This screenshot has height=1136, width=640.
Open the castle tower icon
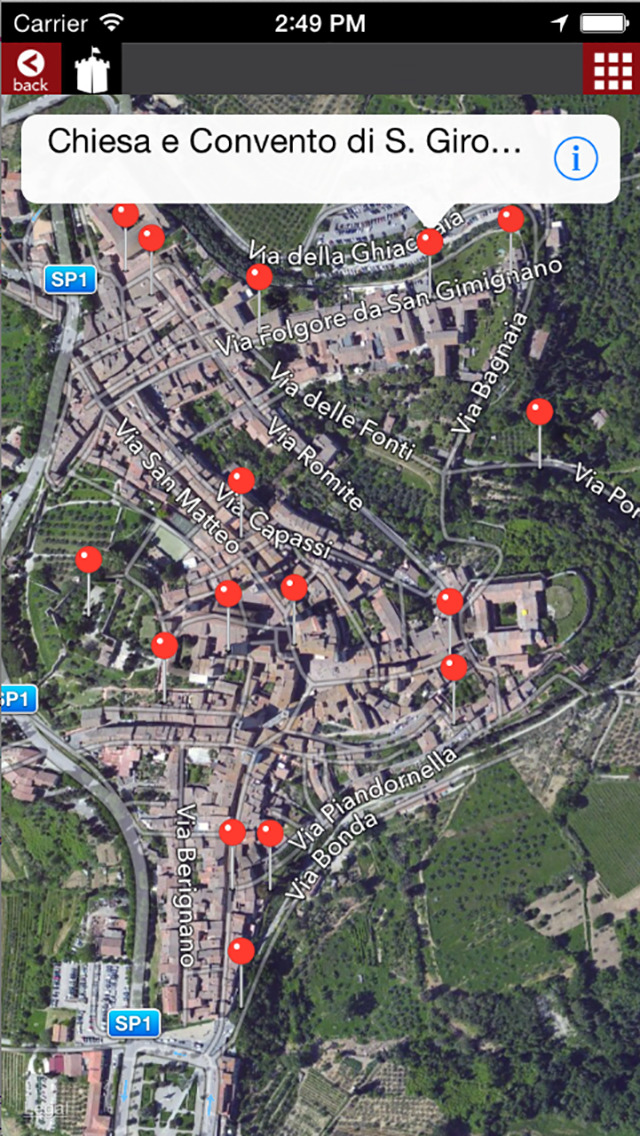point(91,69)
